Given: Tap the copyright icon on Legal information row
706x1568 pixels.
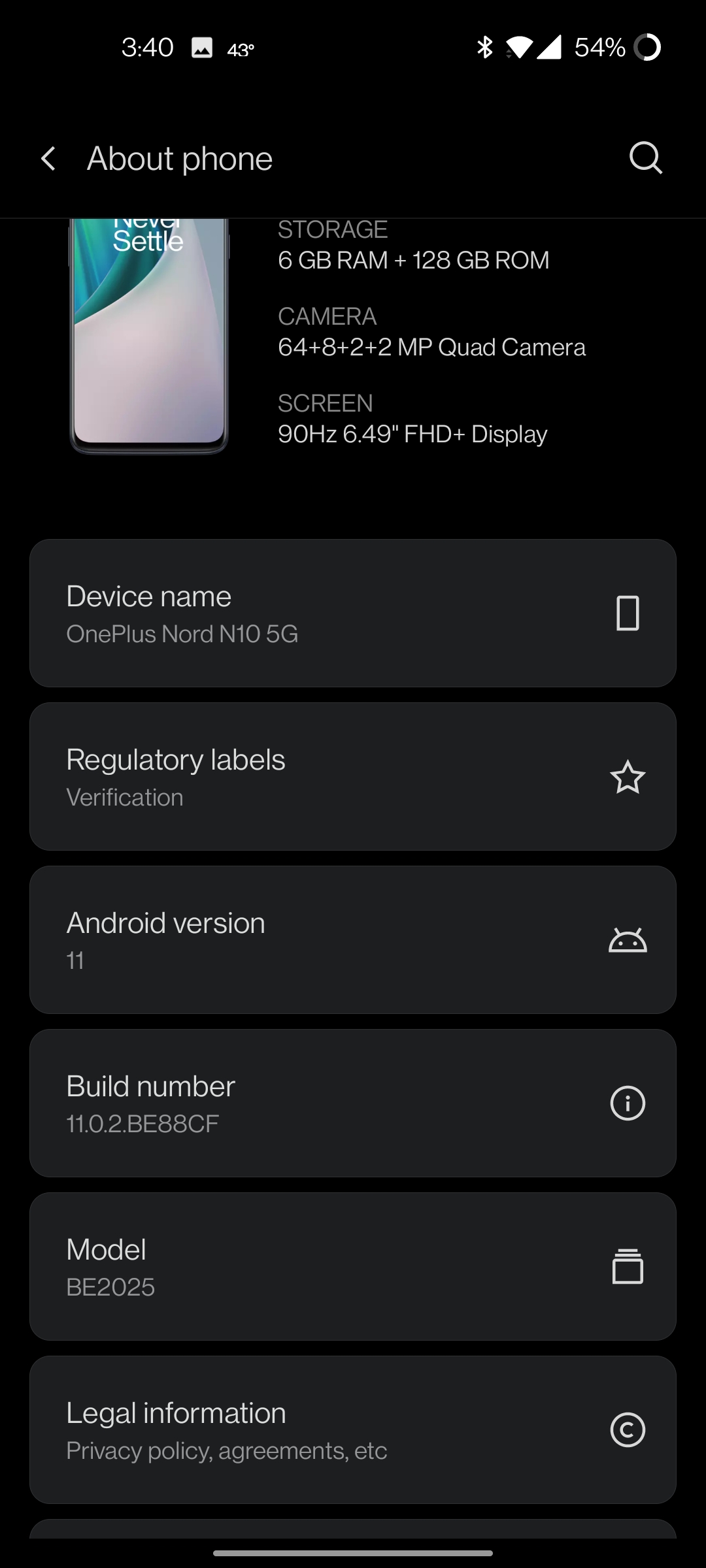Looking at the screenshot, I should (627, 1429).
